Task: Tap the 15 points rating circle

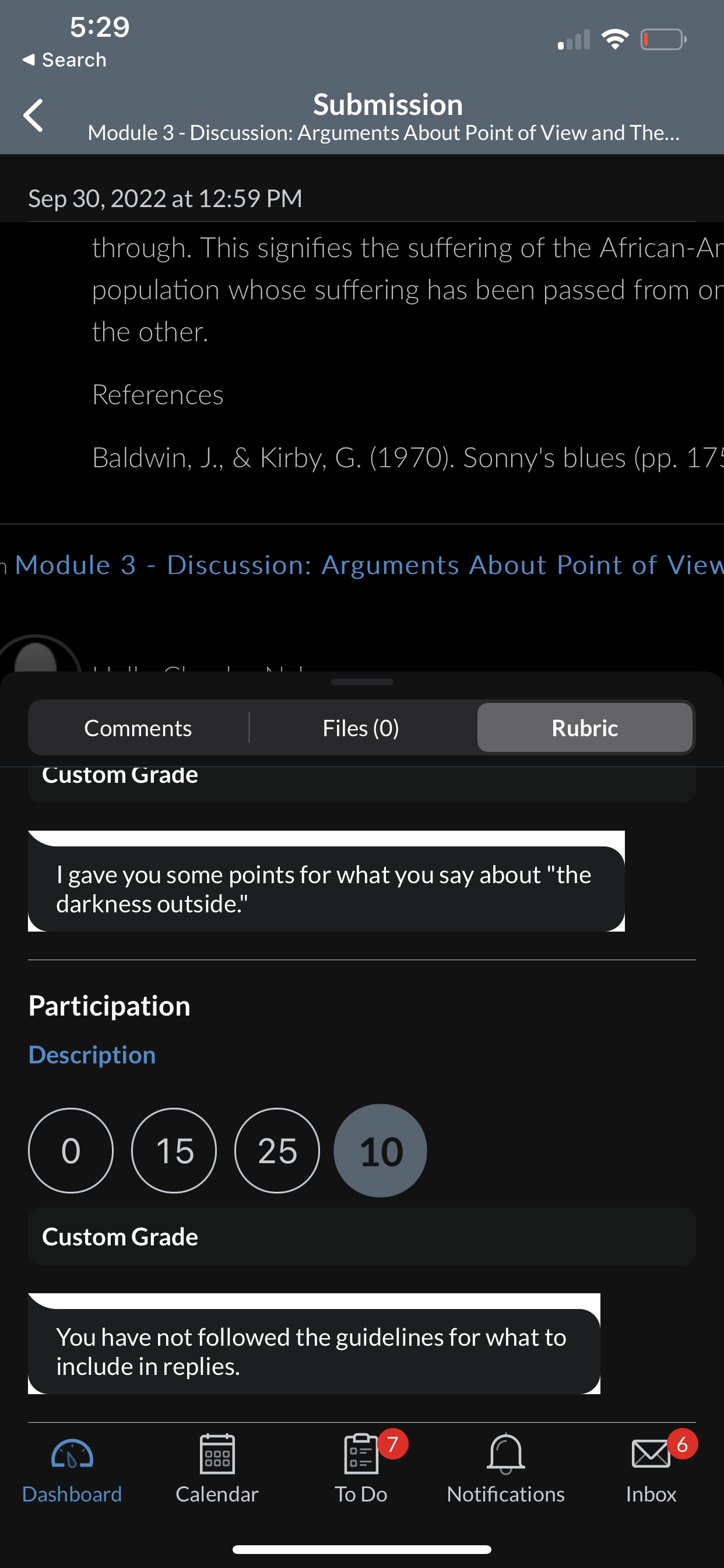Action: (174, 1150)
